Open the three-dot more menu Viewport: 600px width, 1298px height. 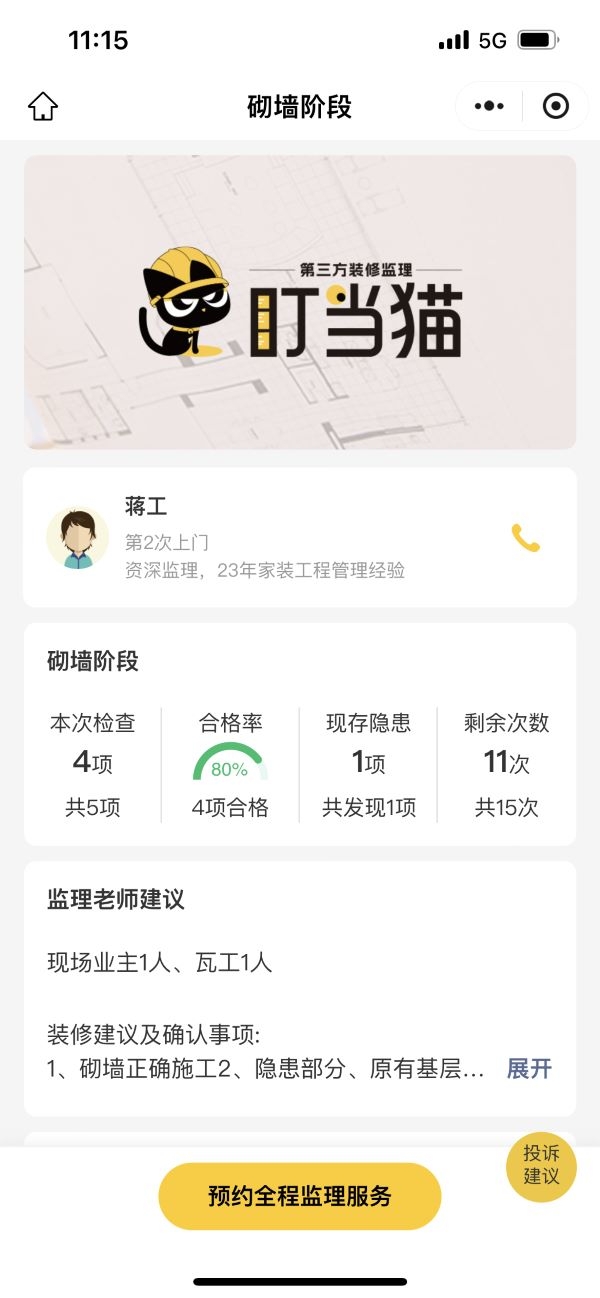[x=489, y=106]
